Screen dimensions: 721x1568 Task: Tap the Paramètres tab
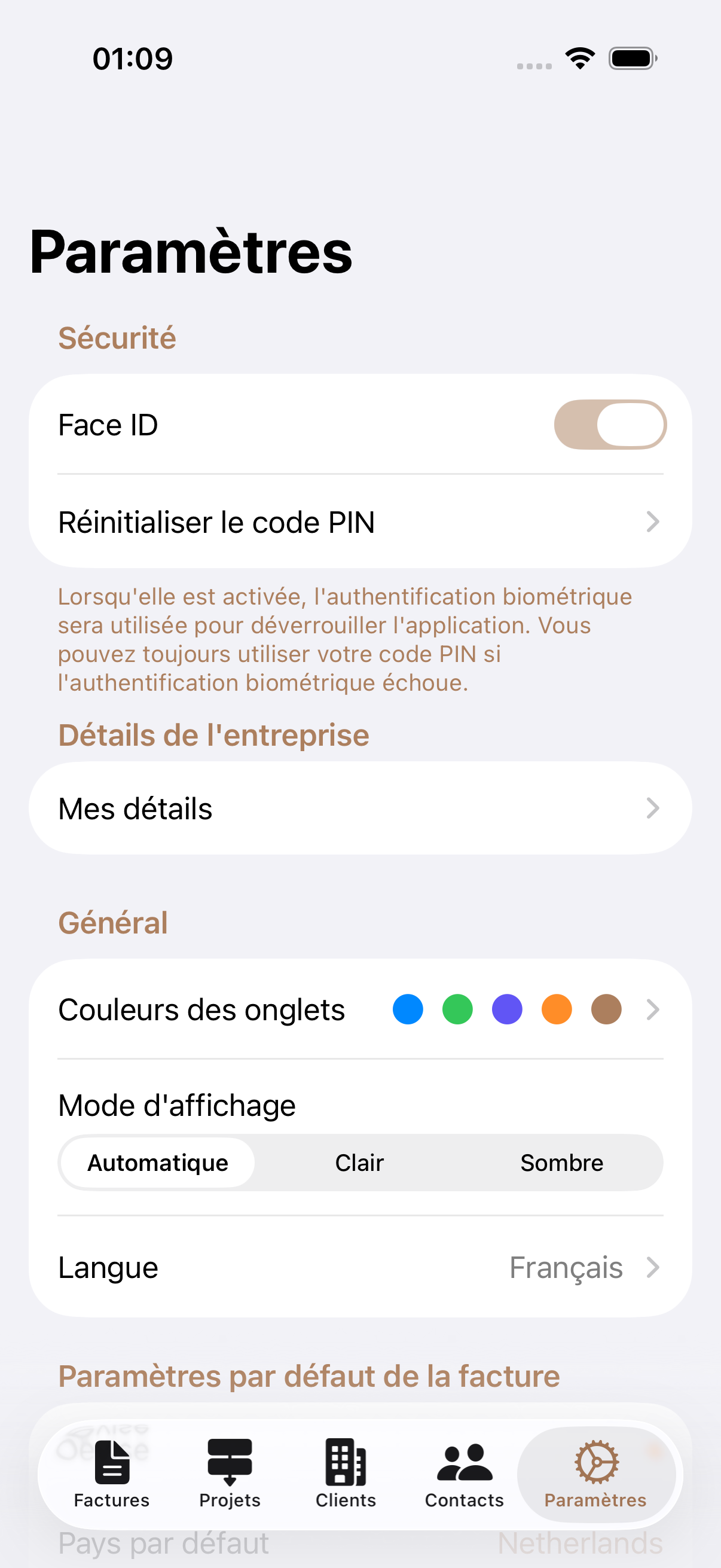point(595,1473)
